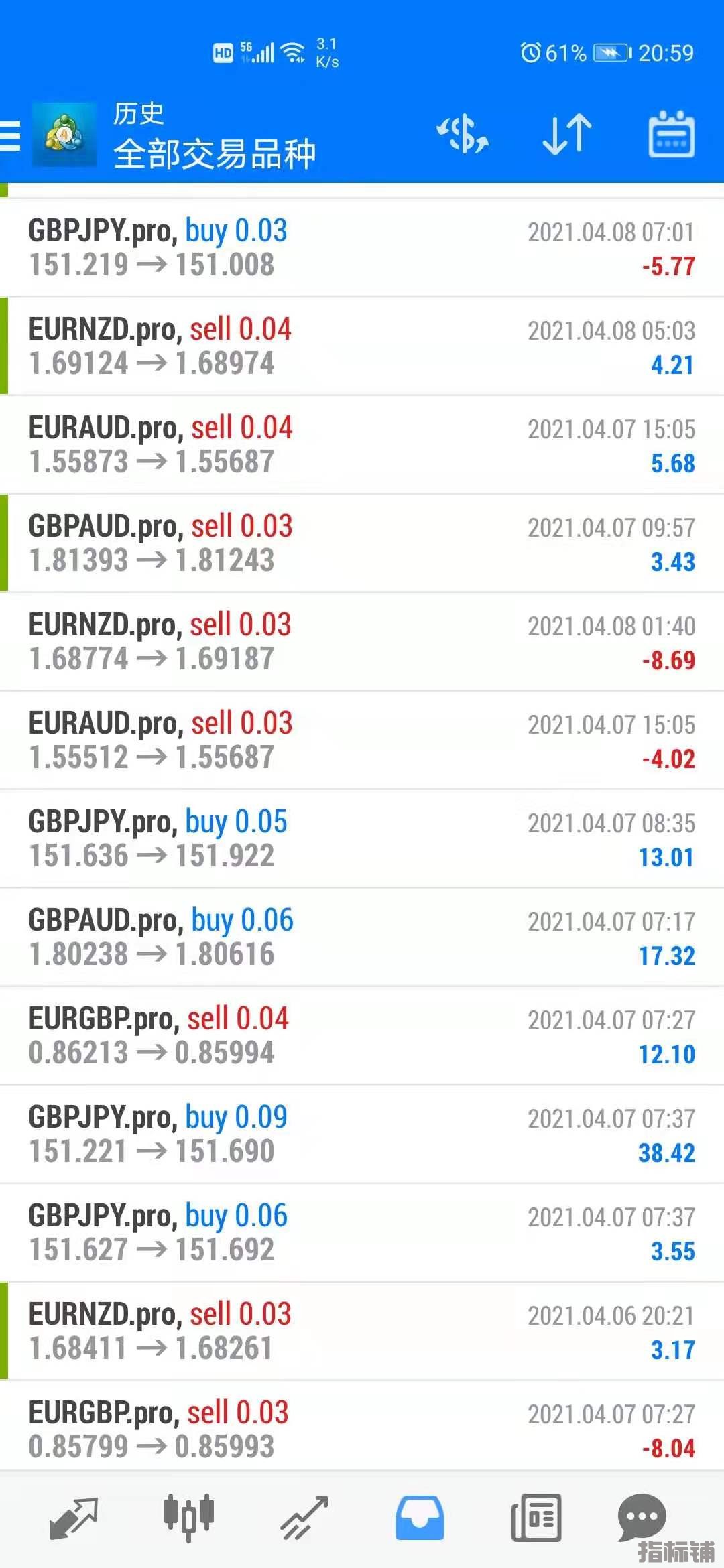Show GBPJPY.pro buy 0.05 trade details
Viewport: 724px width, 1568px height.
pos(362,839)
